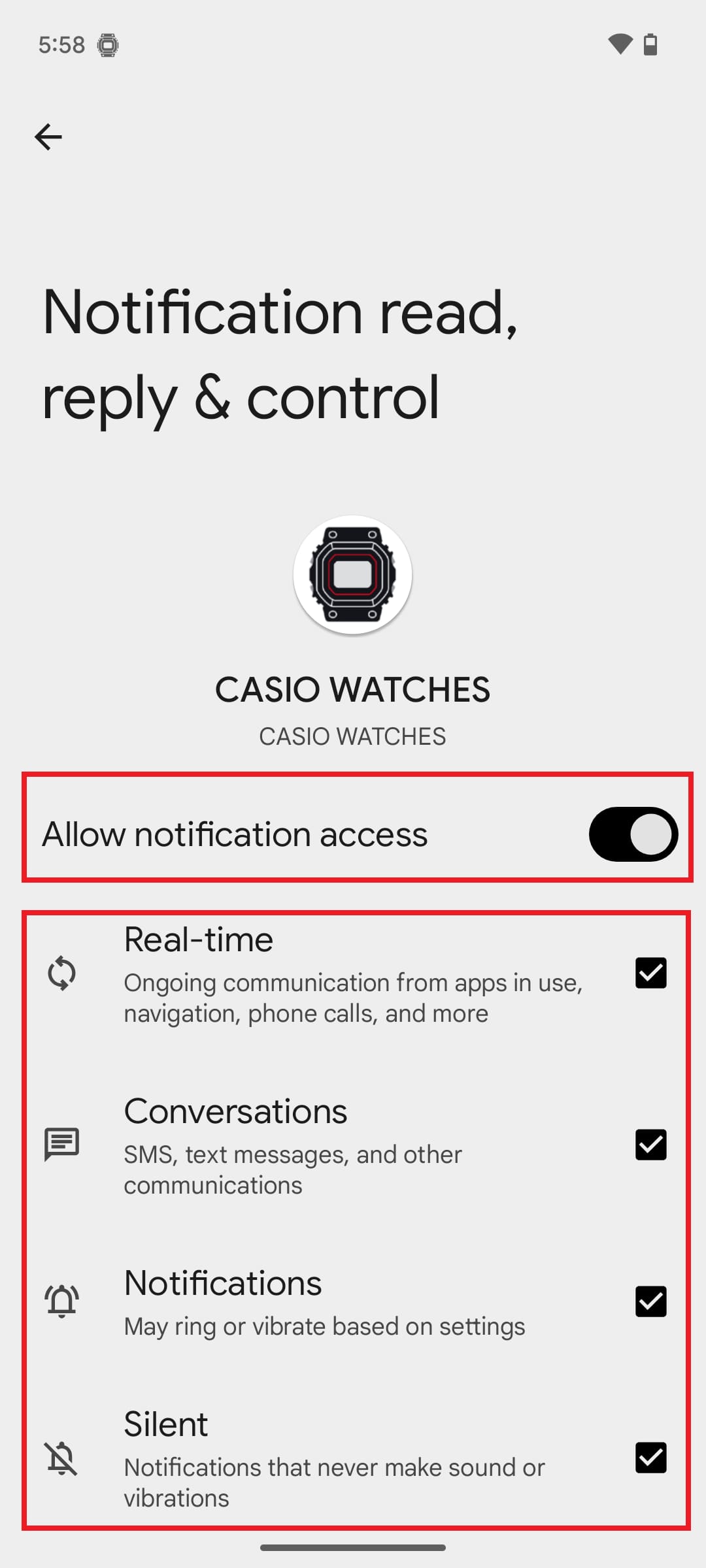
Task: Uncheck the Real-time checkbox
Action: (650, 973)
